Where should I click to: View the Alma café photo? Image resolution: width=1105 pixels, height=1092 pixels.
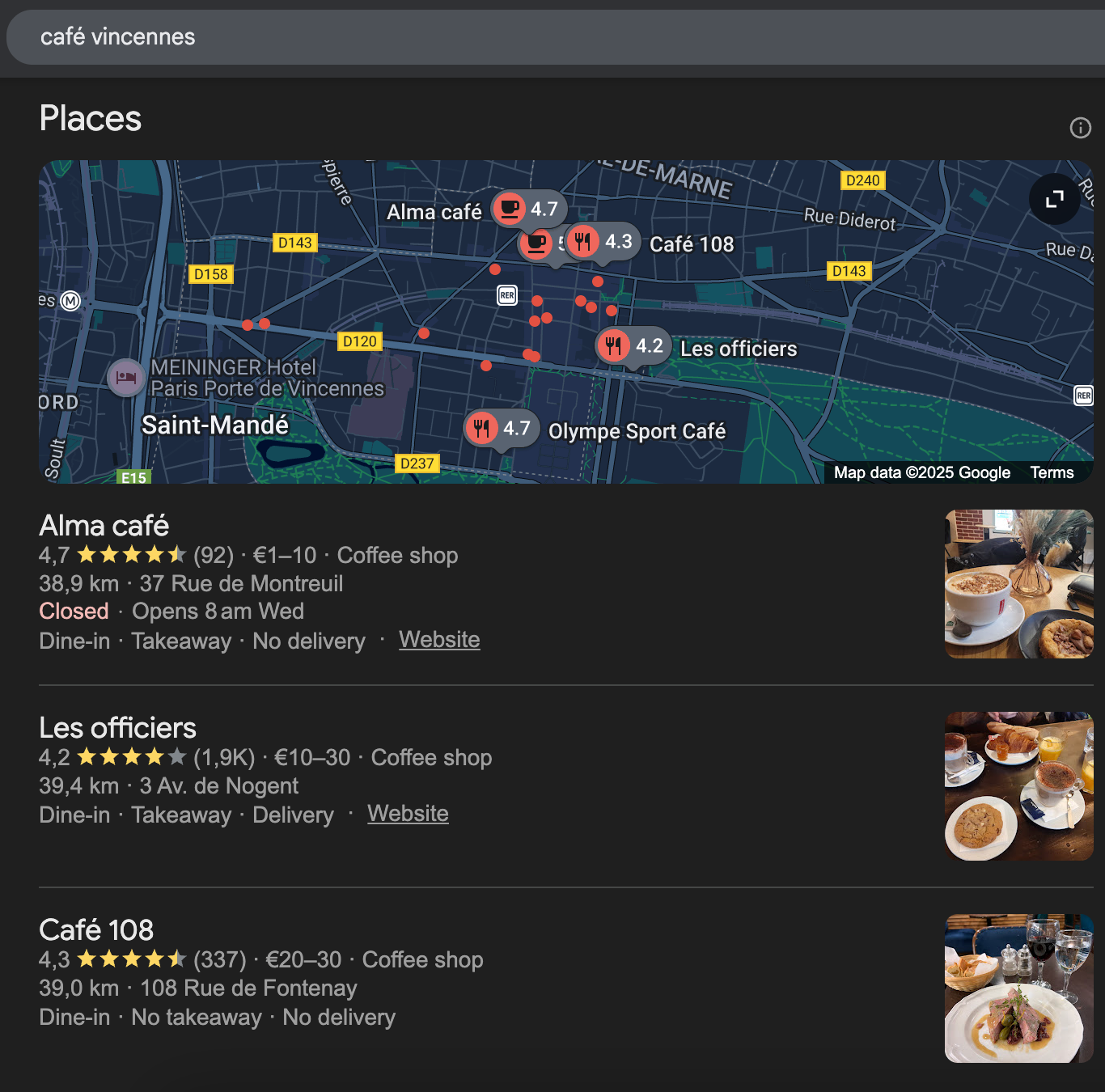point(1018,583)
